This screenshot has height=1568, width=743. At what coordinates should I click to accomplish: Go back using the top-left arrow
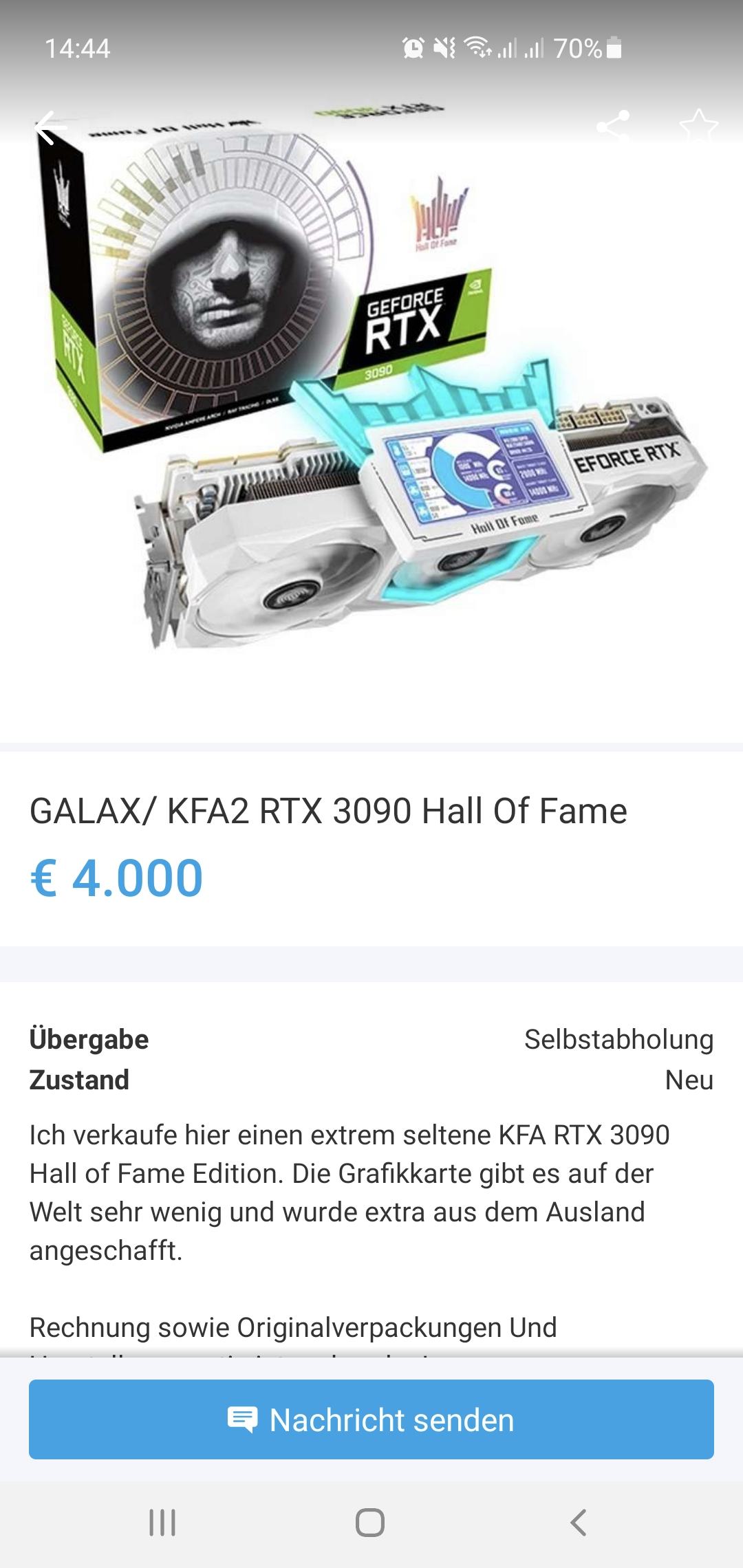(51, 129)
